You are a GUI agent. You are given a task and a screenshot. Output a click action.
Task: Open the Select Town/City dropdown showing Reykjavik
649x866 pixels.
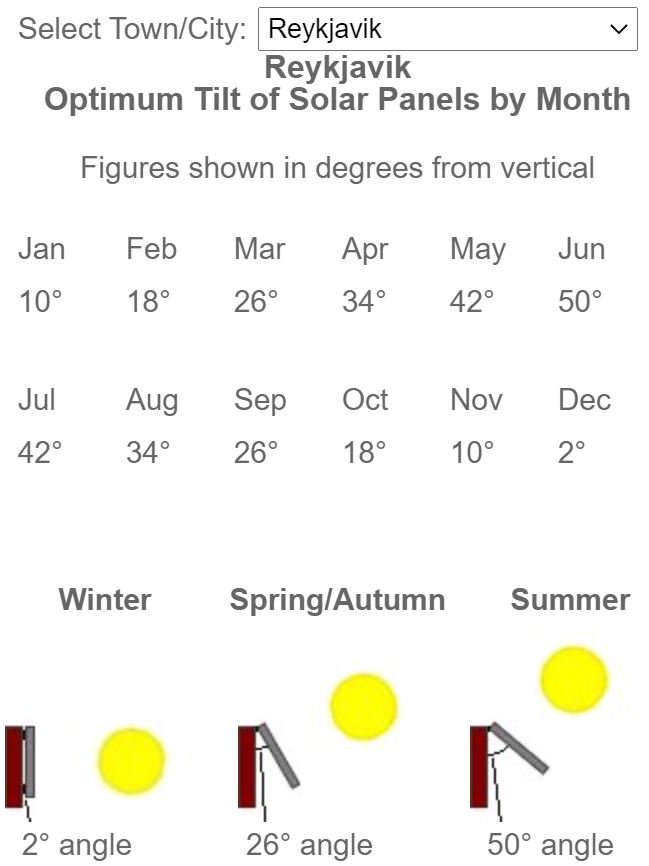point(447,29)
